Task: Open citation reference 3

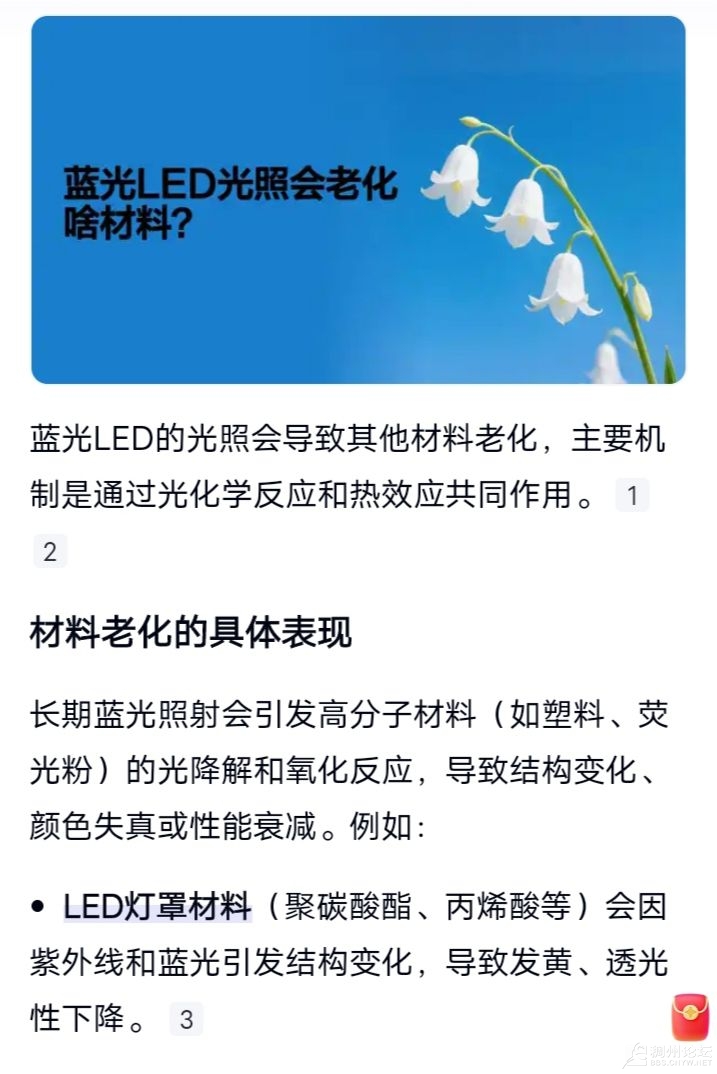Action: (x=186, y=1020)
